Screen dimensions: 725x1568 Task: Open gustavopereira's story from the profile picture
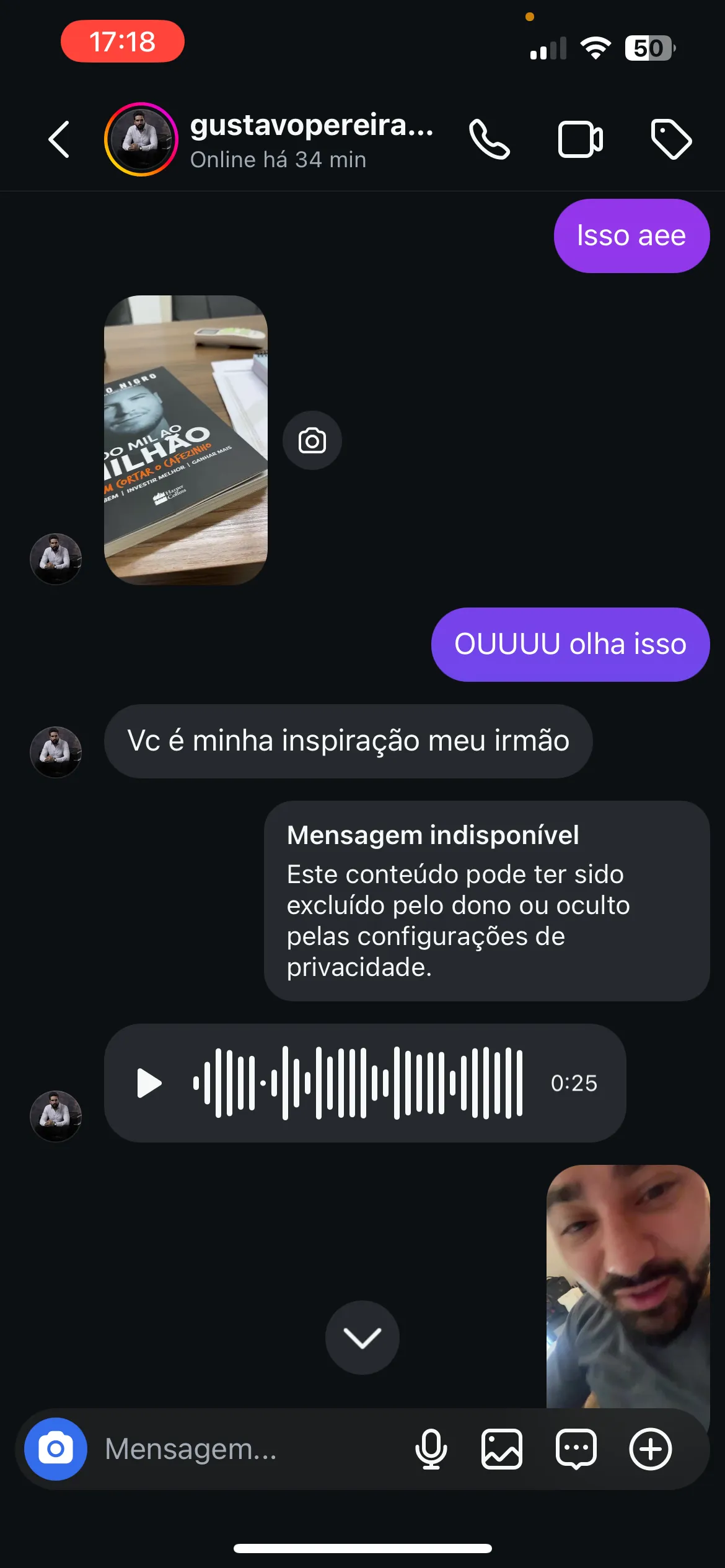[141, 139]
